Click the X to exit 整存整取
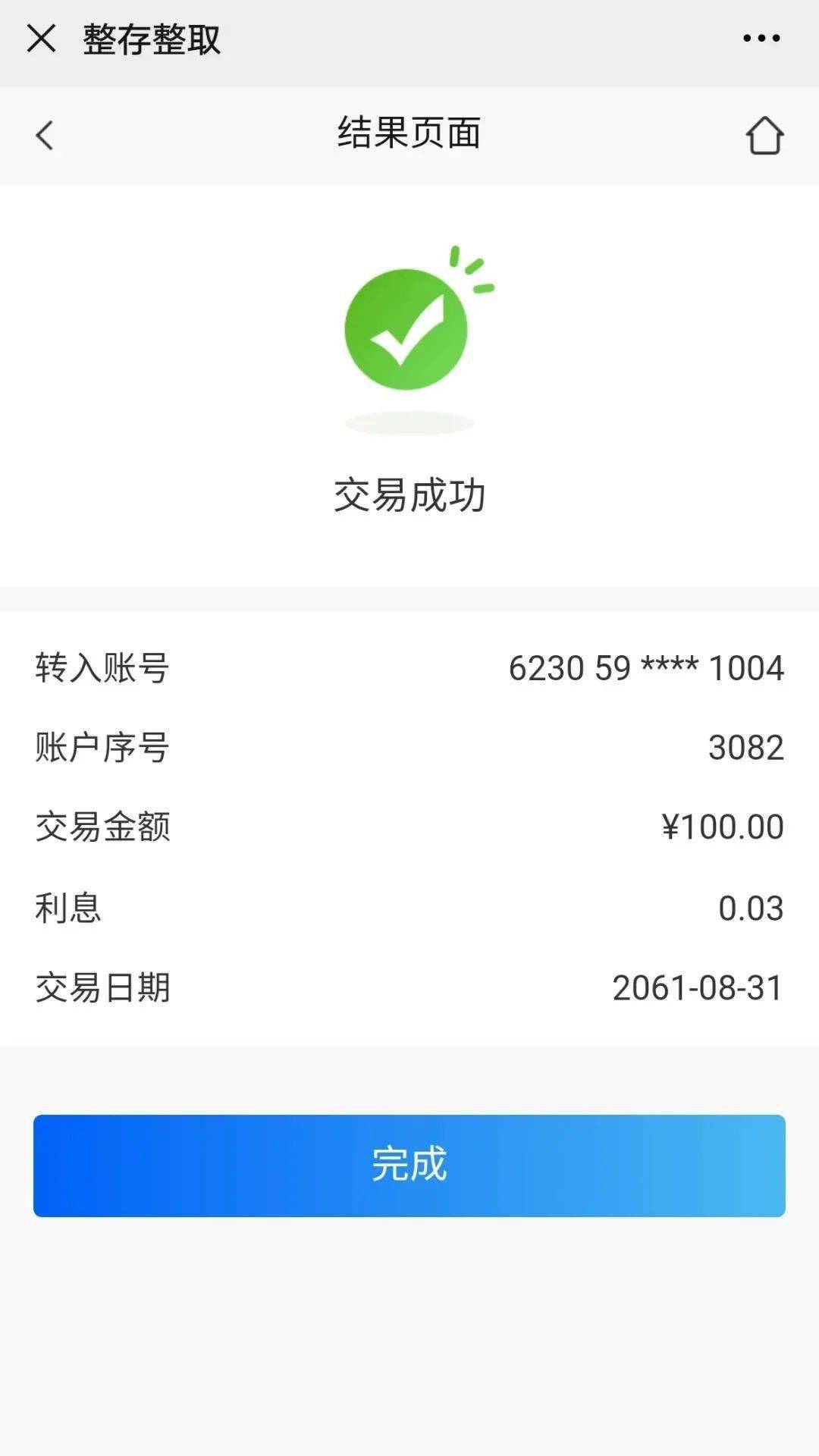The width and height of the screenshot is (819, 1456). [x=42, y=38]
